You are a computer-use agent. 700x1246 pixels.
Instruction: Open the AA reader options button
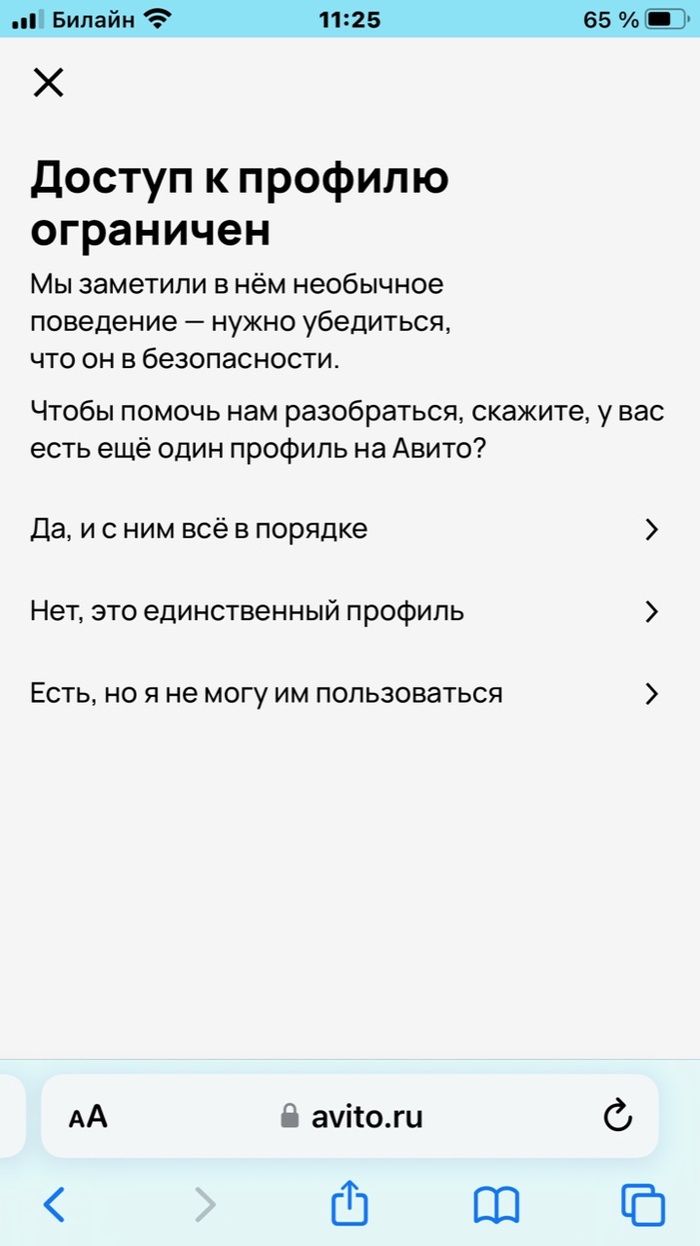point(88,1116)
